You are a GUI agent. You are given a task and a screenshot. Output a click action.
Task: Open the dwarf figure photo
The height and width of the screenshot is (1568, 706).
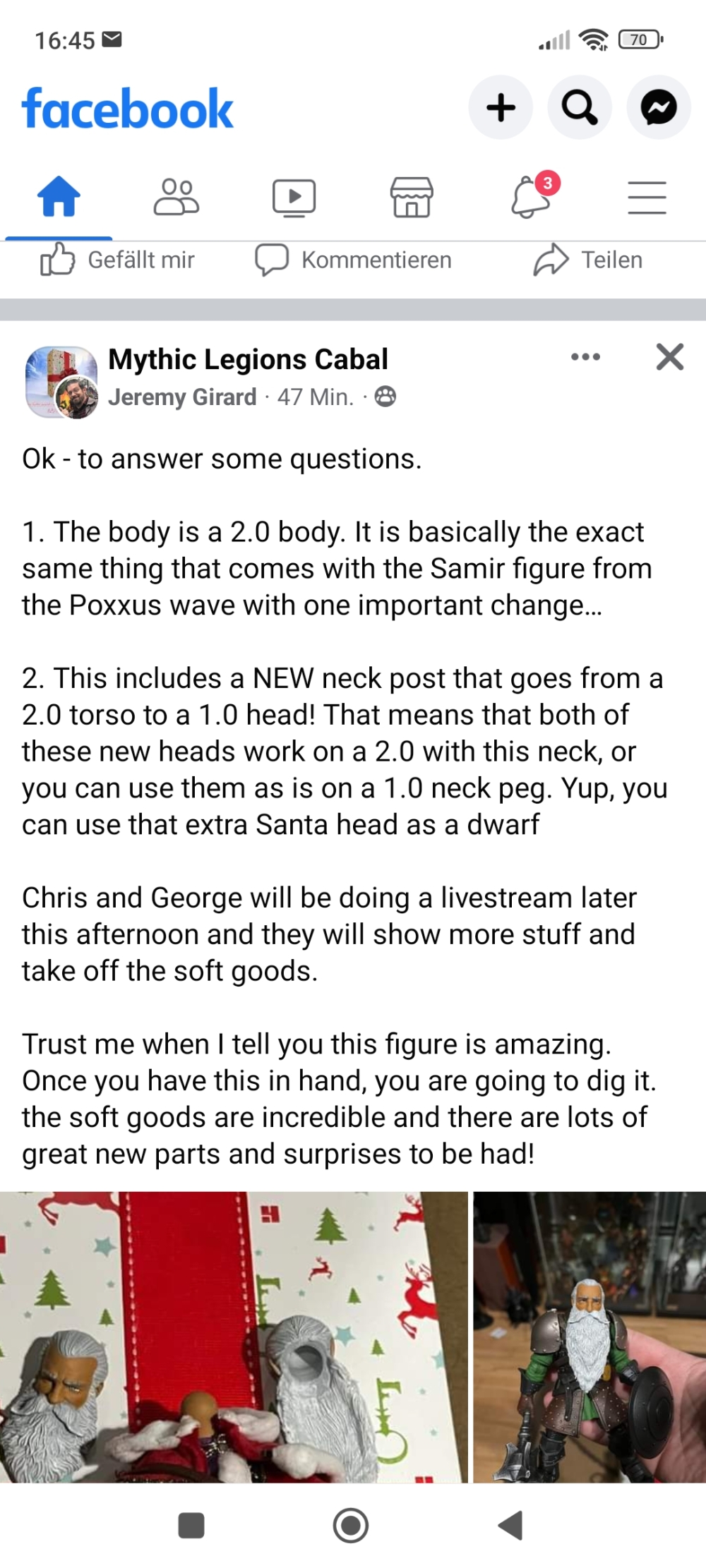click(590, 1337)
